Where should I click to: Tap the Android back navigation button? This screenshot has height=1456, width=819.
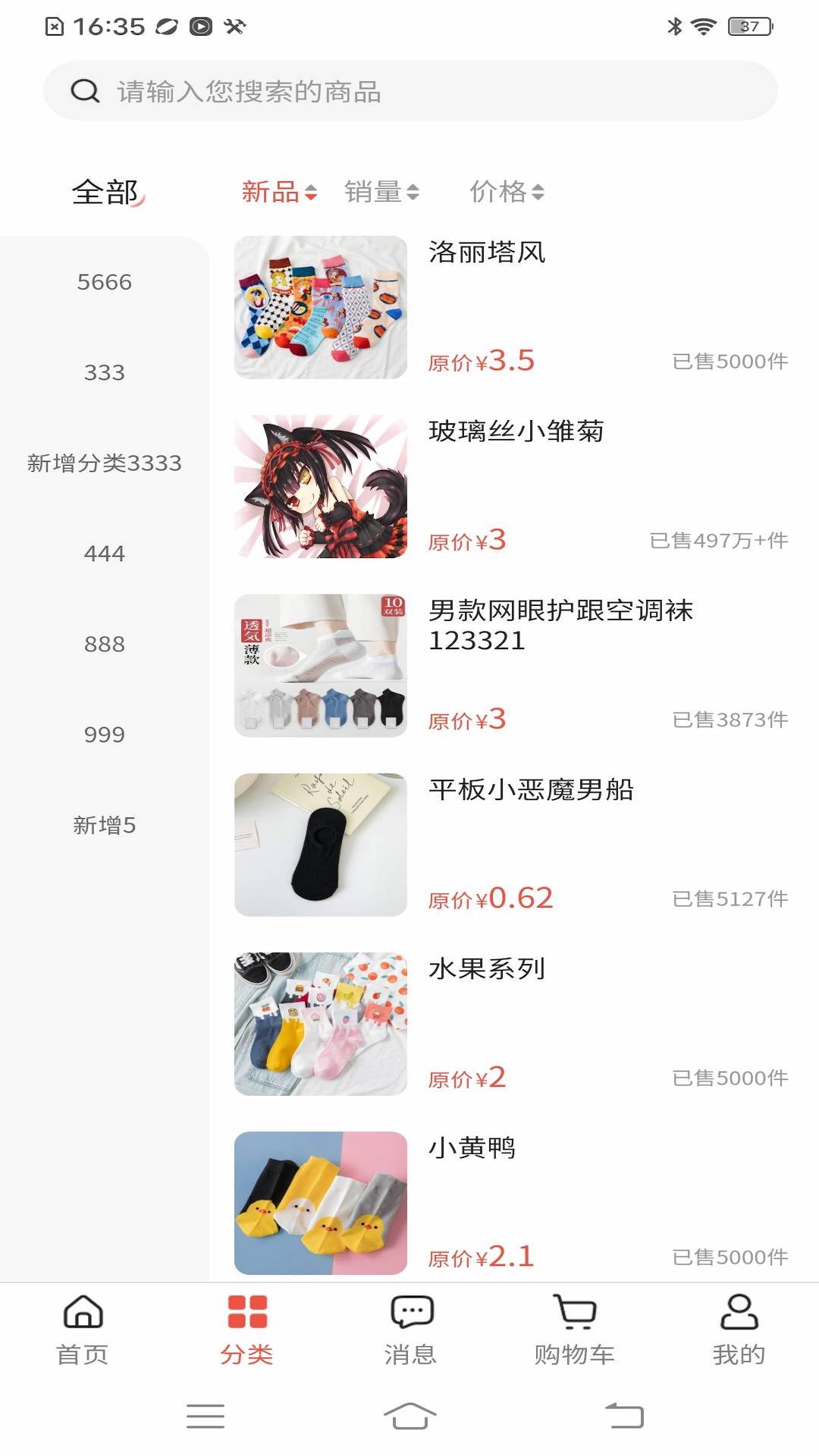622,1417
